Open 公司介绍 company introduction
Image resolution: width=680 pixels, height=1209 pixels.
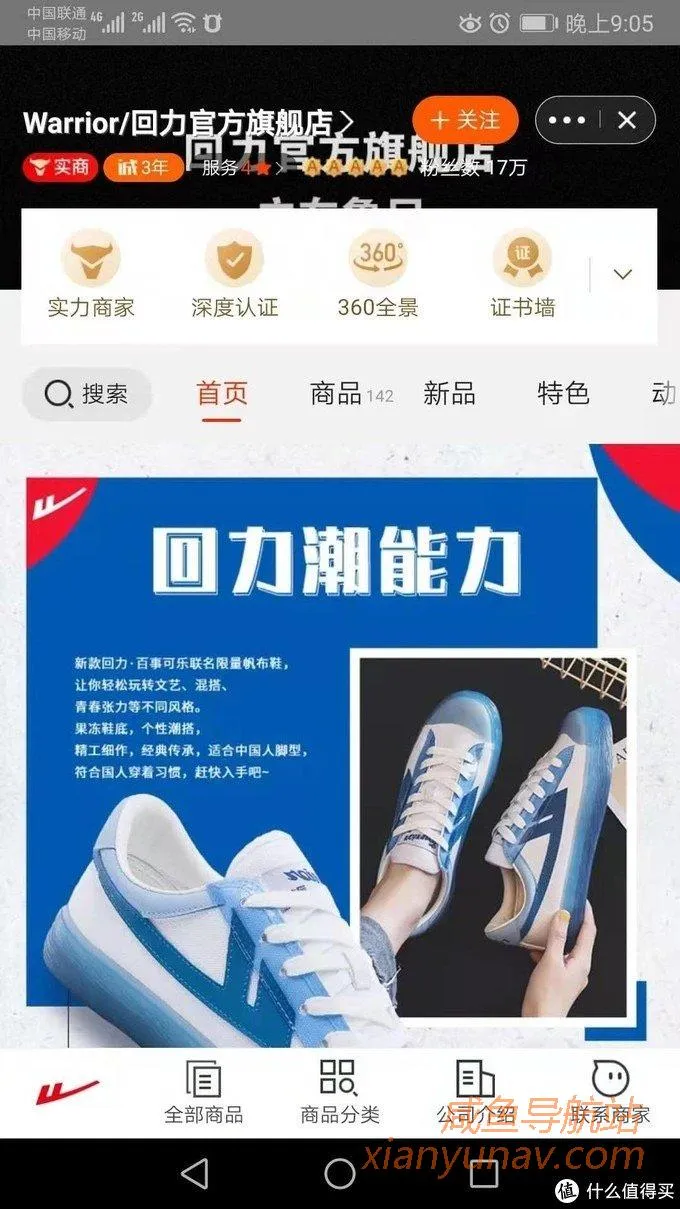(476, 1092)
